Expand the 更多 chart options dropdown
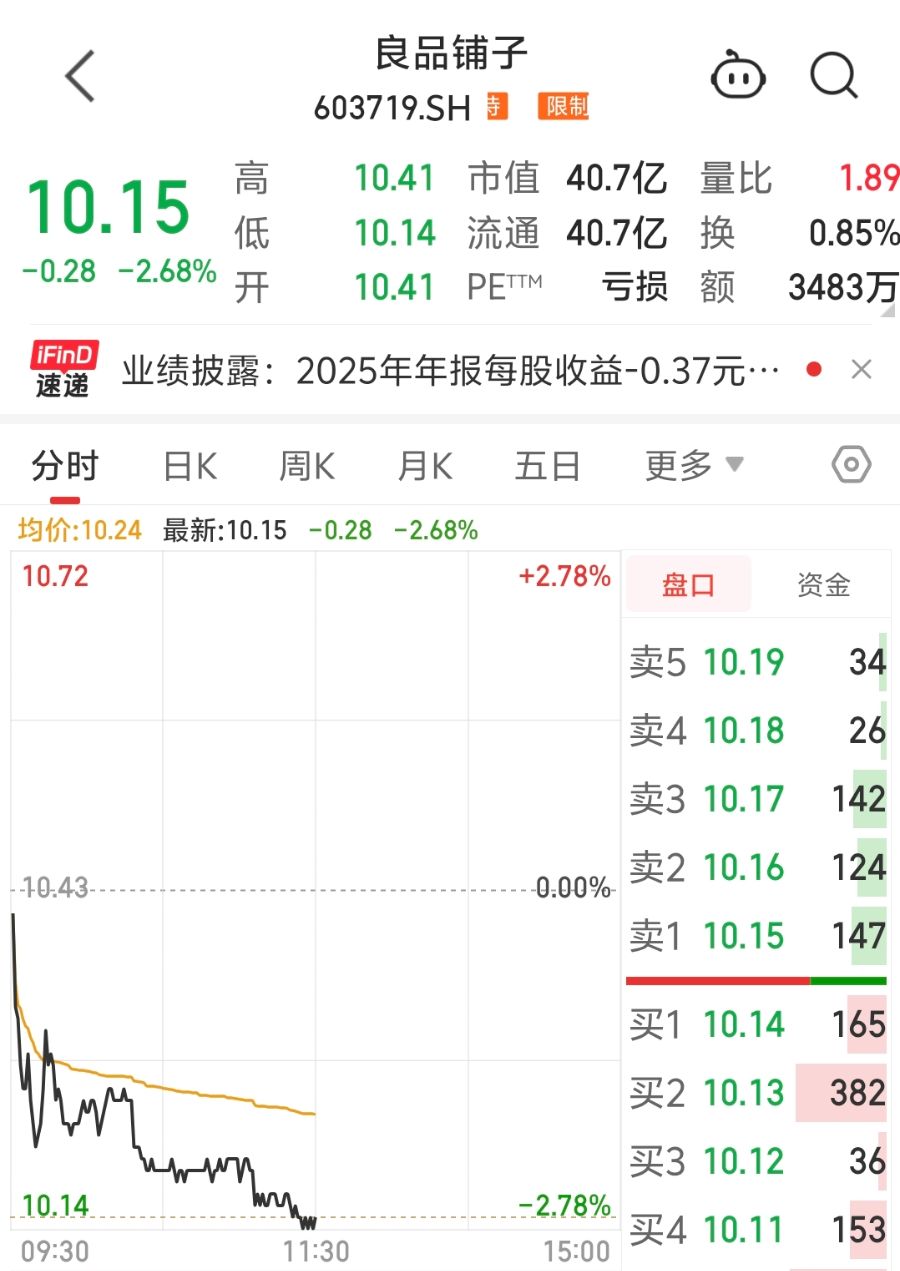 point(694,466)
